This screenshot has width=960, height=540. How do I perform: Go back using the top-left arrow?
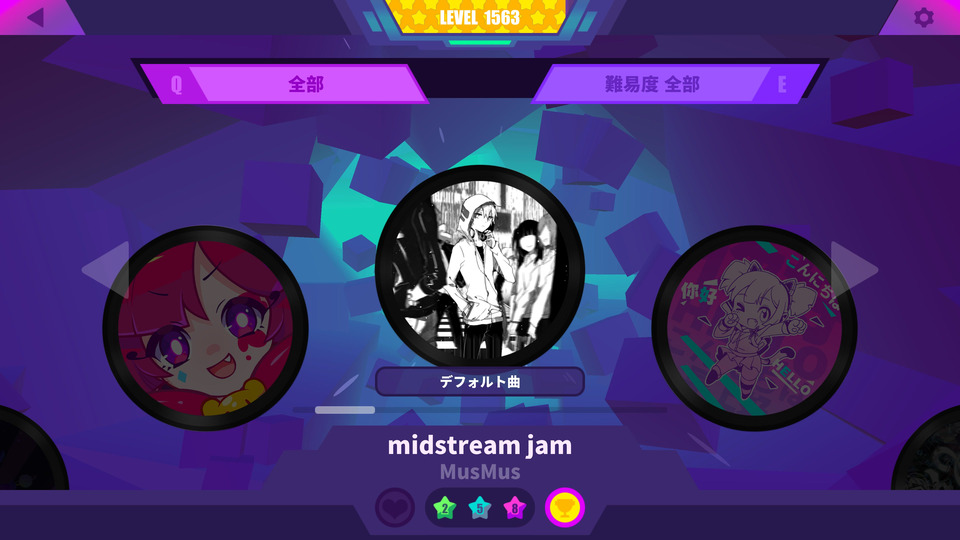click(x=35, y=17)
